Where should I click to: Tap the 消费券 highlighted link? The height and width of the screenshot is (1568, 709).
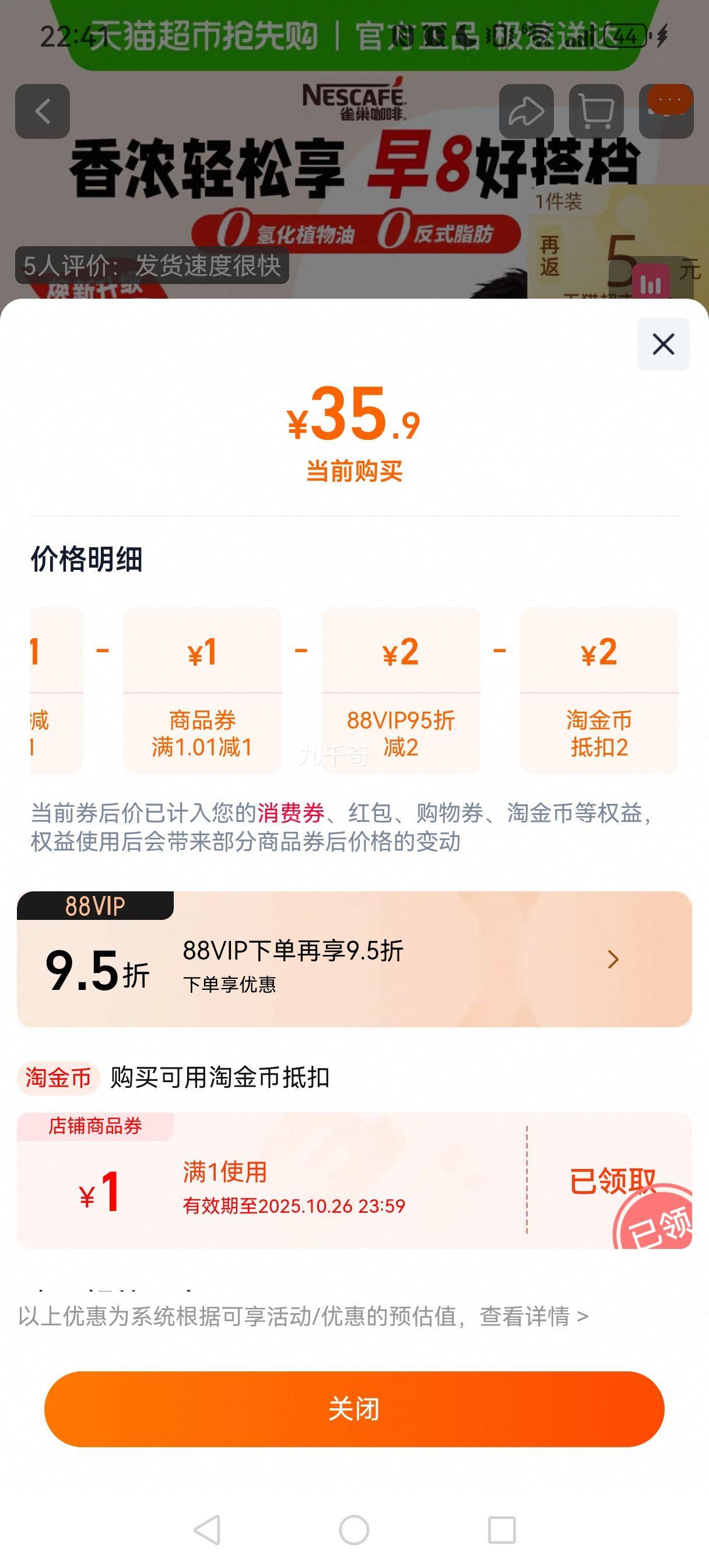tap(291, 813)
